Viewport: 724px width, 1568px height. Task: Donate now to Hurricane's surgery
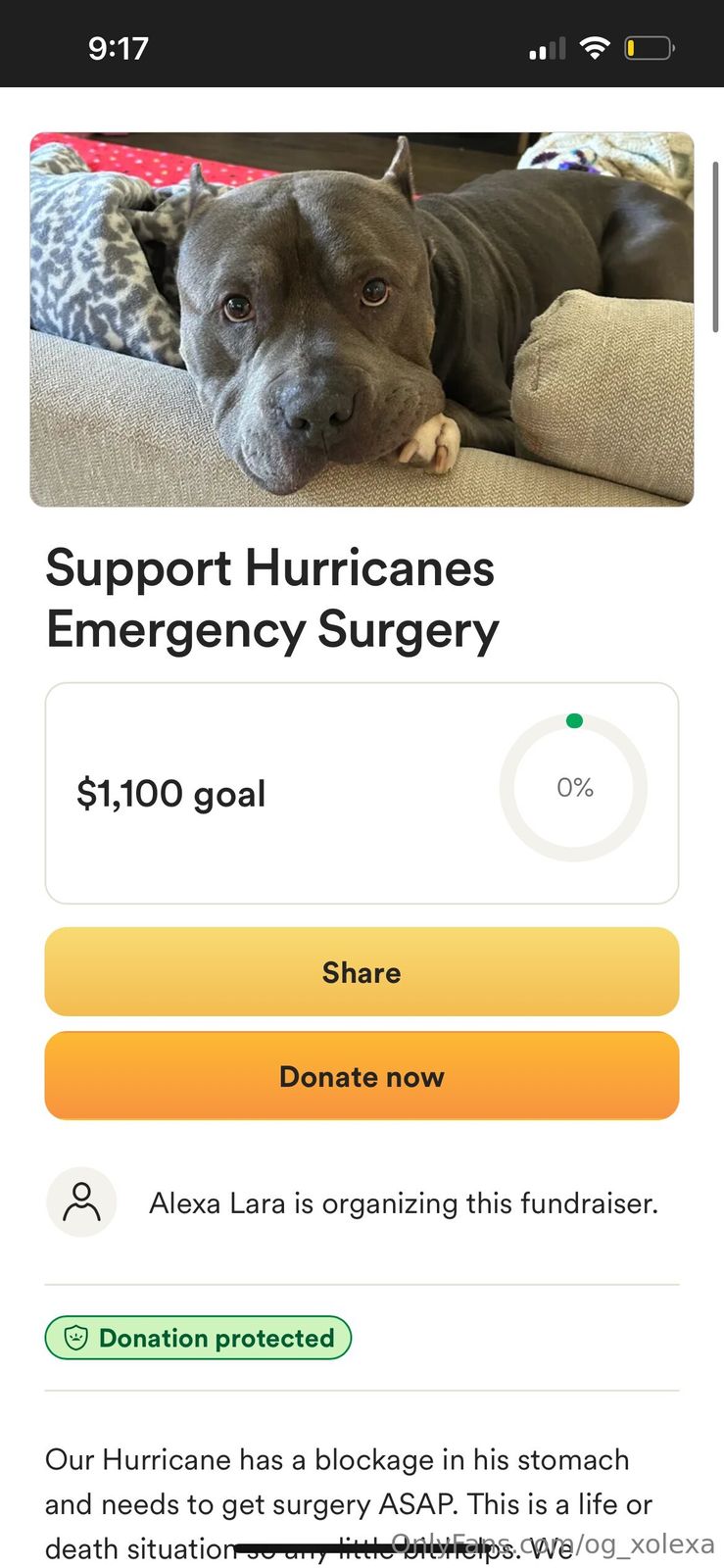click(362, 1075)
